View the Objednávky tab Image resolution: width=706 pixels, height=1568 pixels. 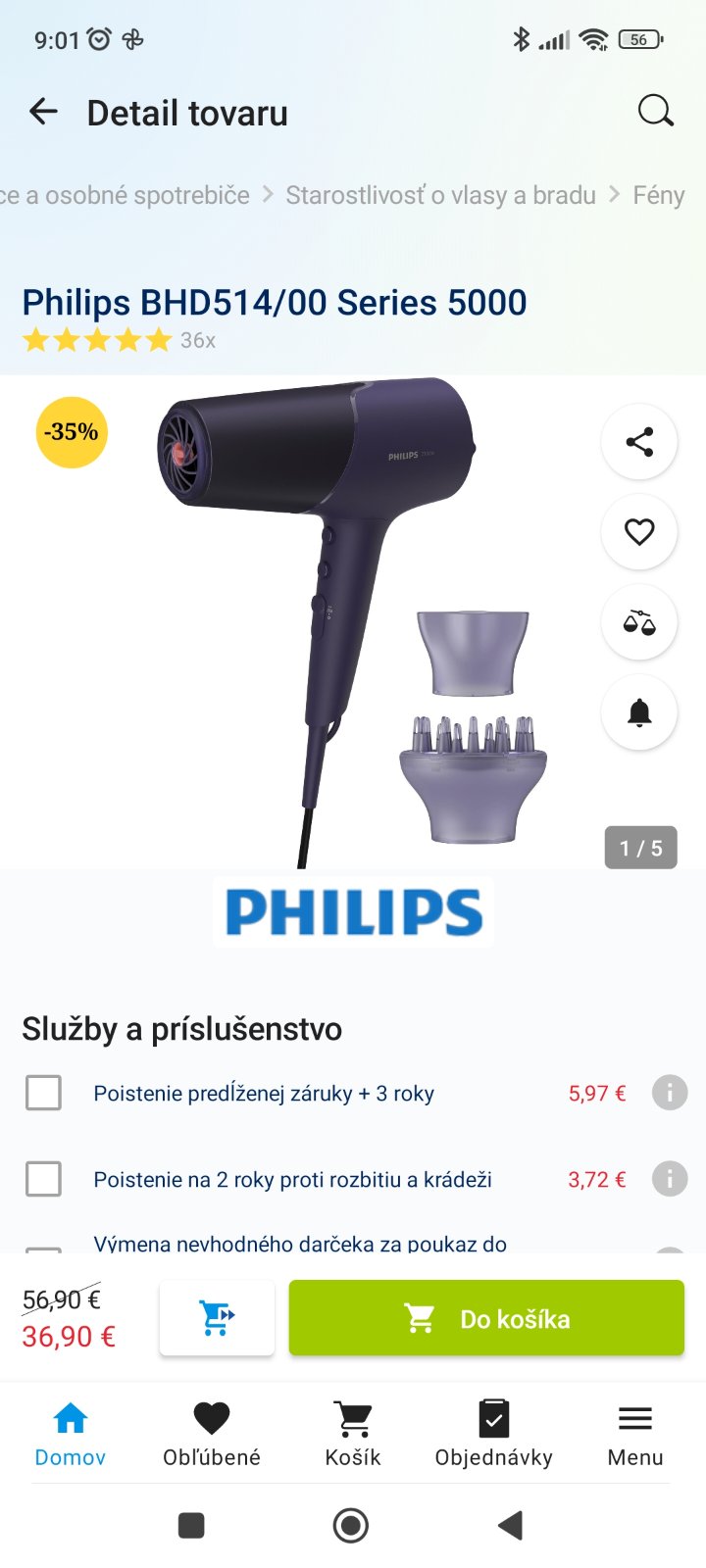tap(494, 1434)
